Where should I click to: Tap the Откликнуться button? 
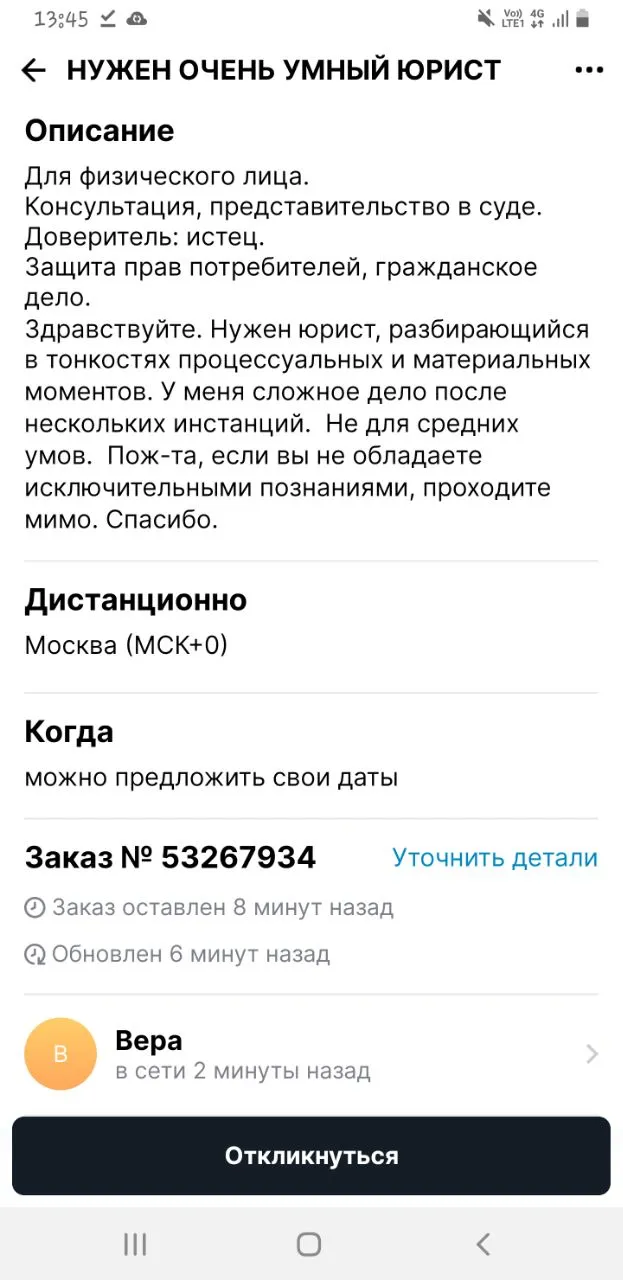click(x=311, y=1156)
